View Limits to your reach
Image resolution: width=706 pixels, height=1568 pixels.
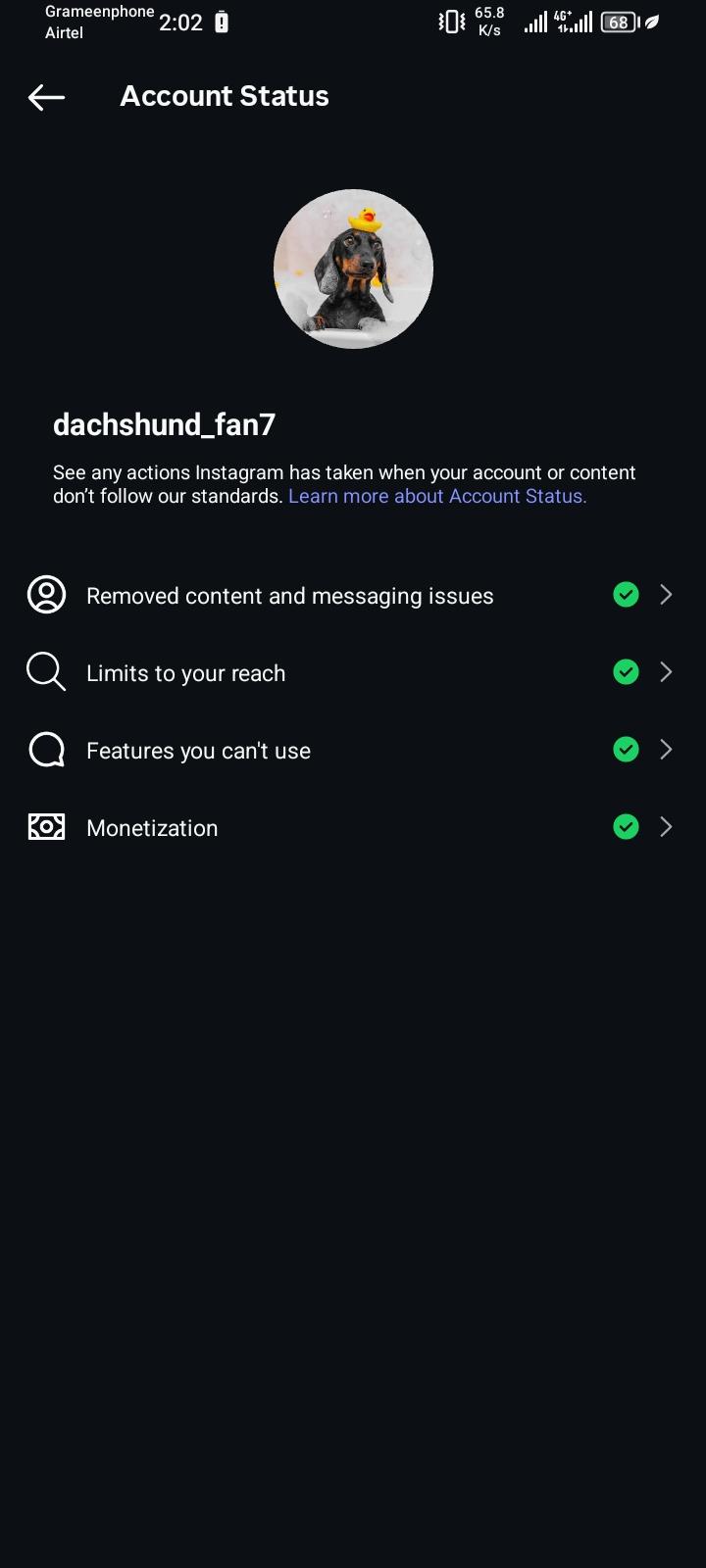click(186, 673)
